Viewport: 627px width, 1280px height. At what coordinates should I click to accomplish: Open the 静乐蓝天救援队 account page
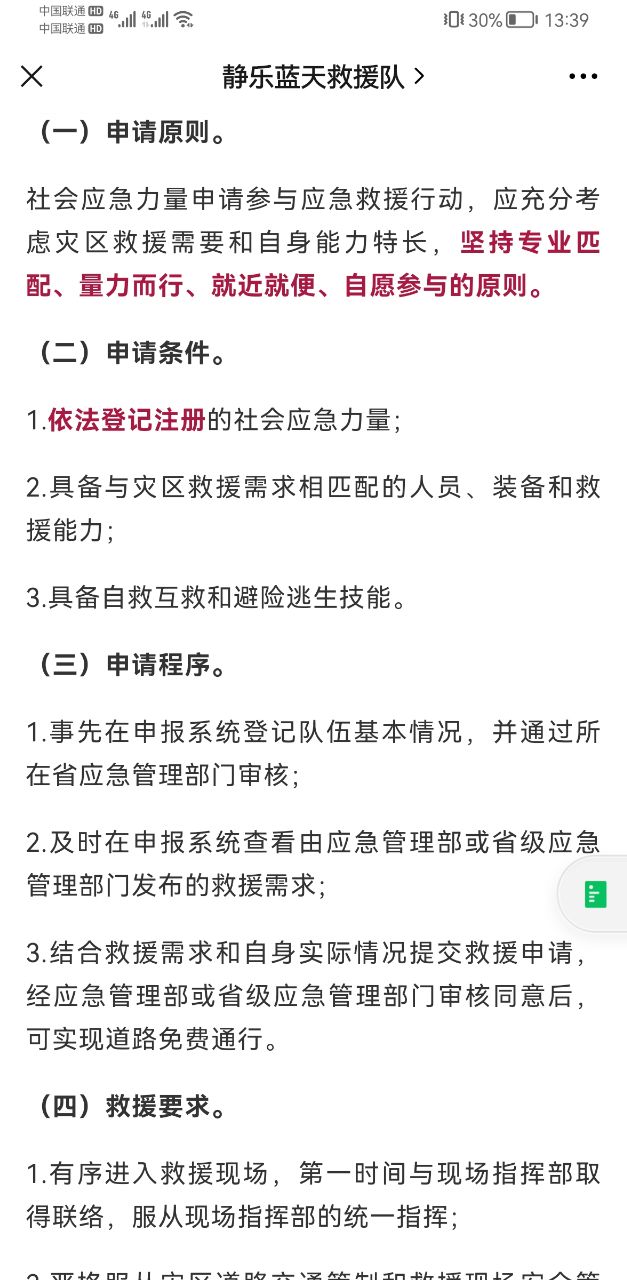pos(322,77)
